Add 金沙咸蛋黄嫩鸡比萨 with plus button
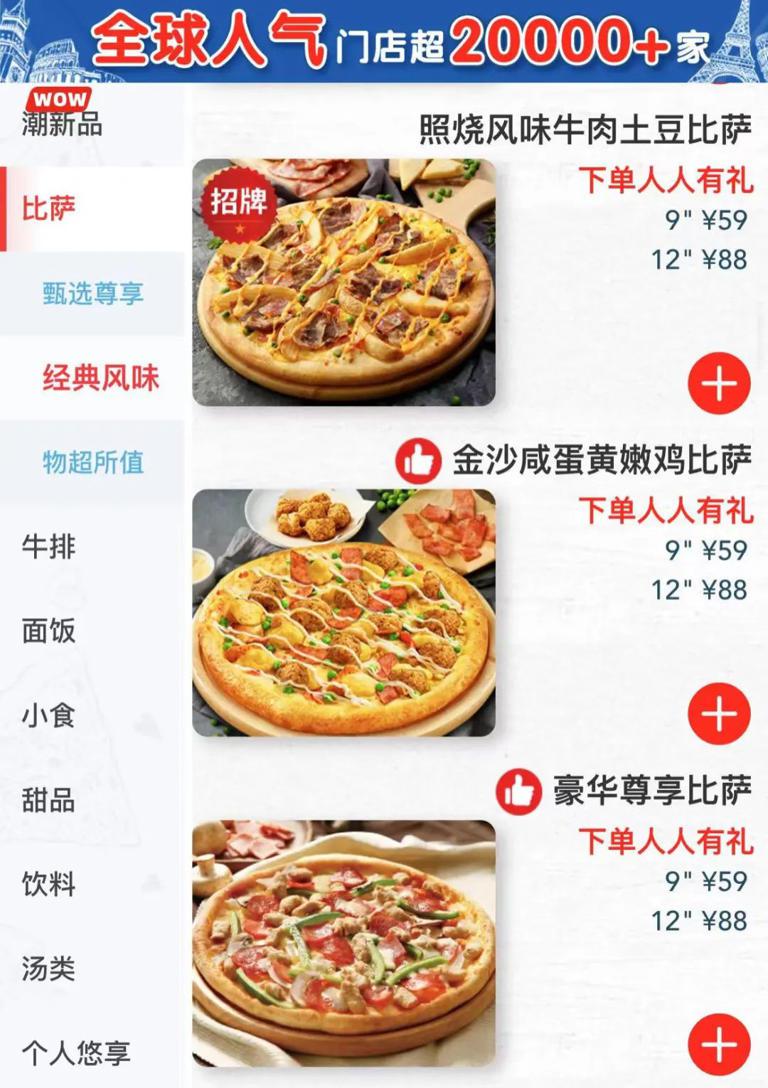Screen dimensions: 768x1088 719,714
